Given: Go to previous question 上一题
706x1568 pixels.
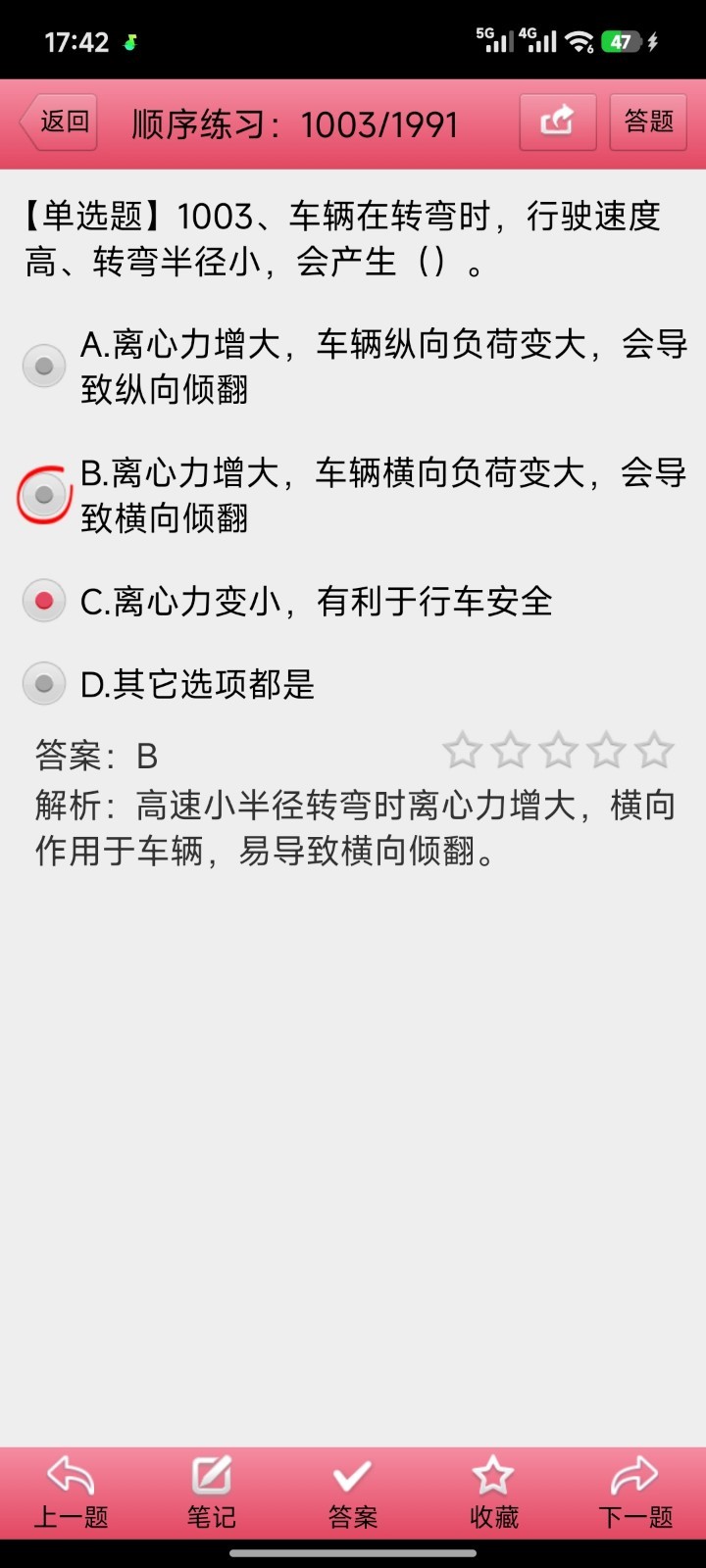Looking at the screenshot, I should (71, 1494).
